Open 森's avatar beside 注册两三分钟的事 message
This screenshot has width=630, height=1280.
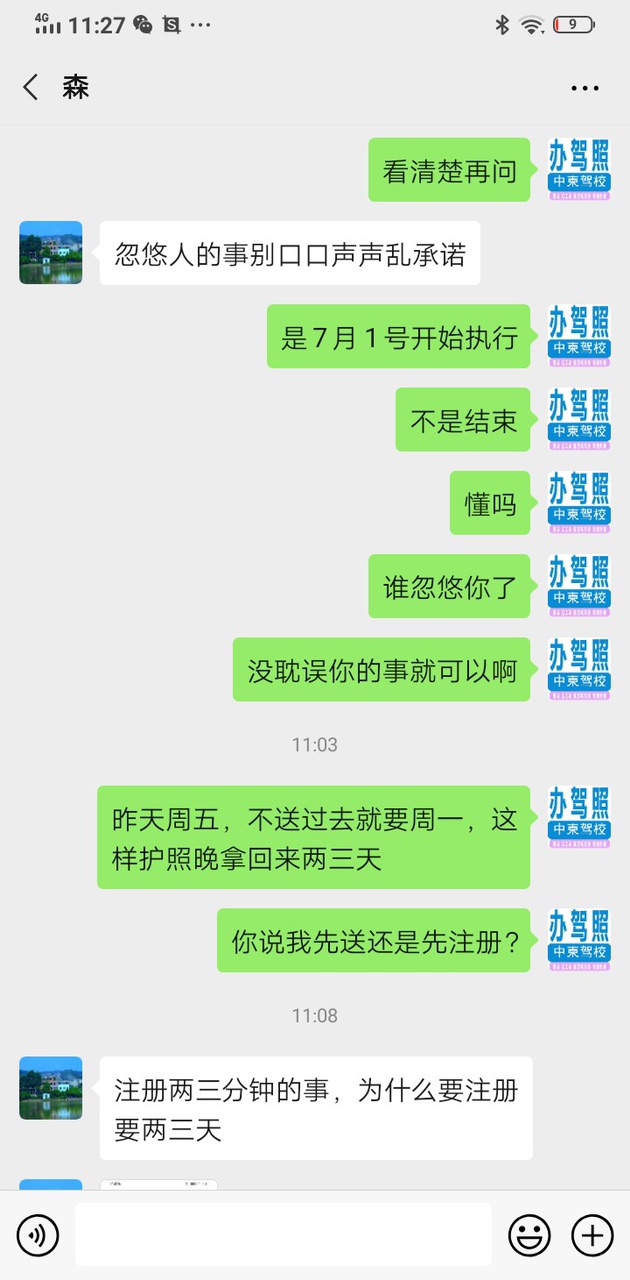pos(51,1088)
